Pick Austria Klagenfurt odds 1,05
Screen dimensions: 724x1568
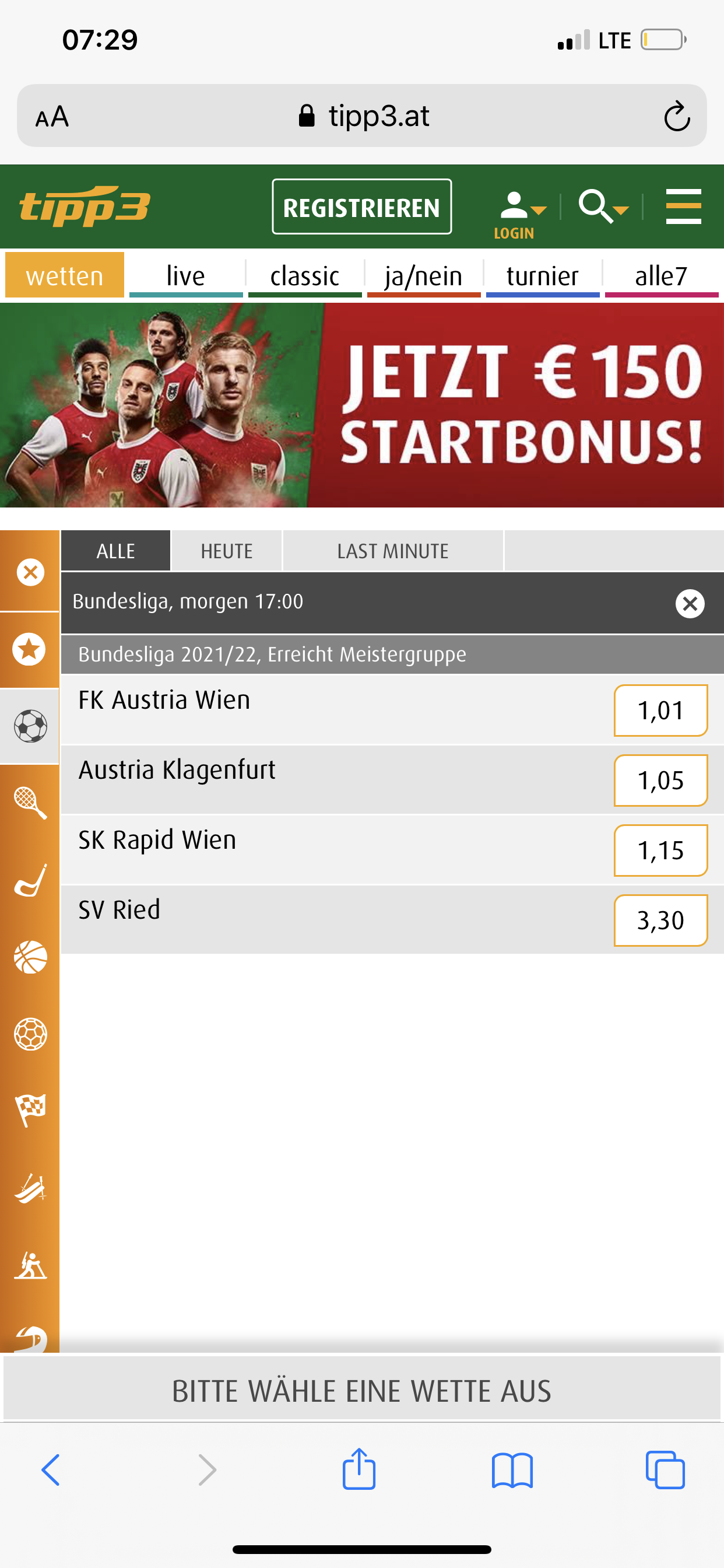pyautogui.click(x=660, y=780)
